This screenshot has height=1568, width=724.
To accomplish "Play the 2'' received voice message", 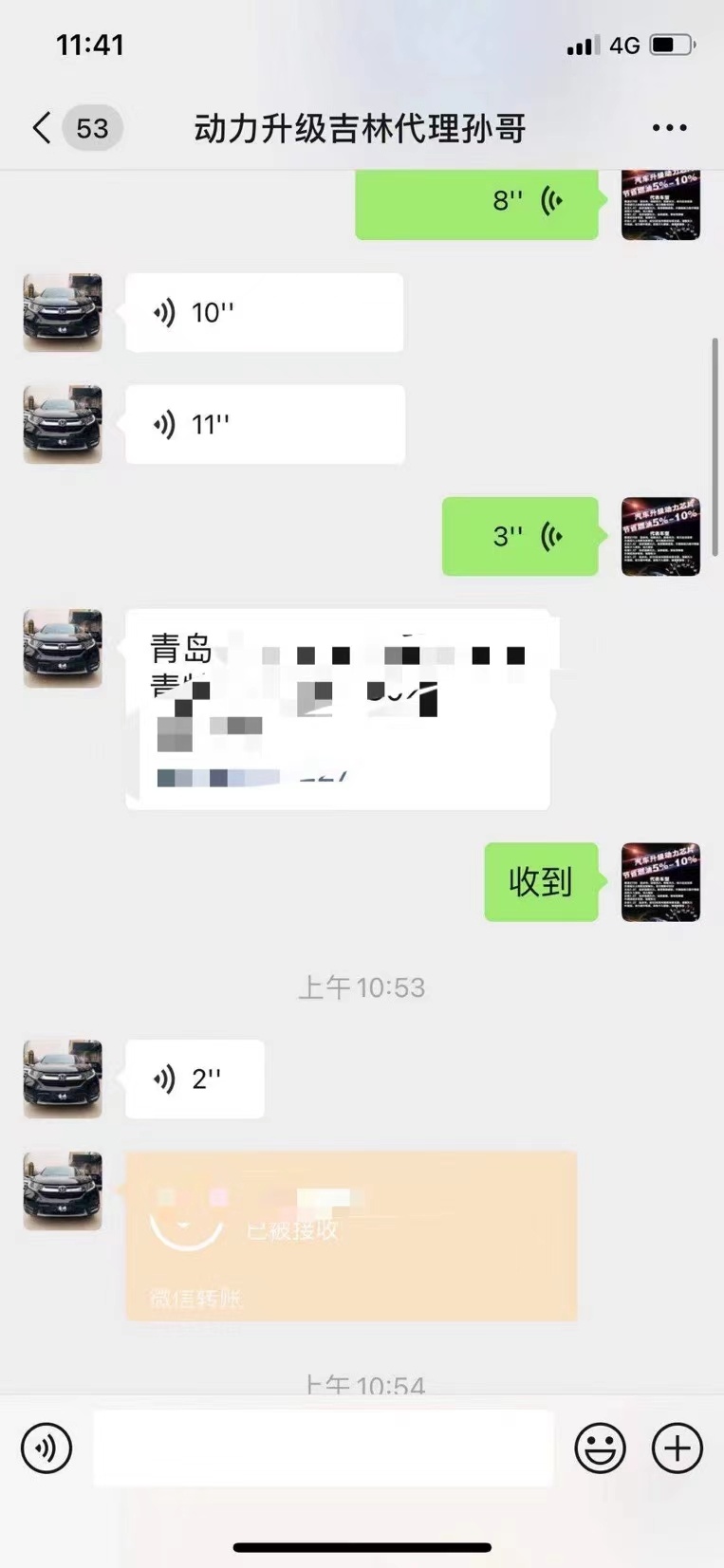I will point(195,1079).
